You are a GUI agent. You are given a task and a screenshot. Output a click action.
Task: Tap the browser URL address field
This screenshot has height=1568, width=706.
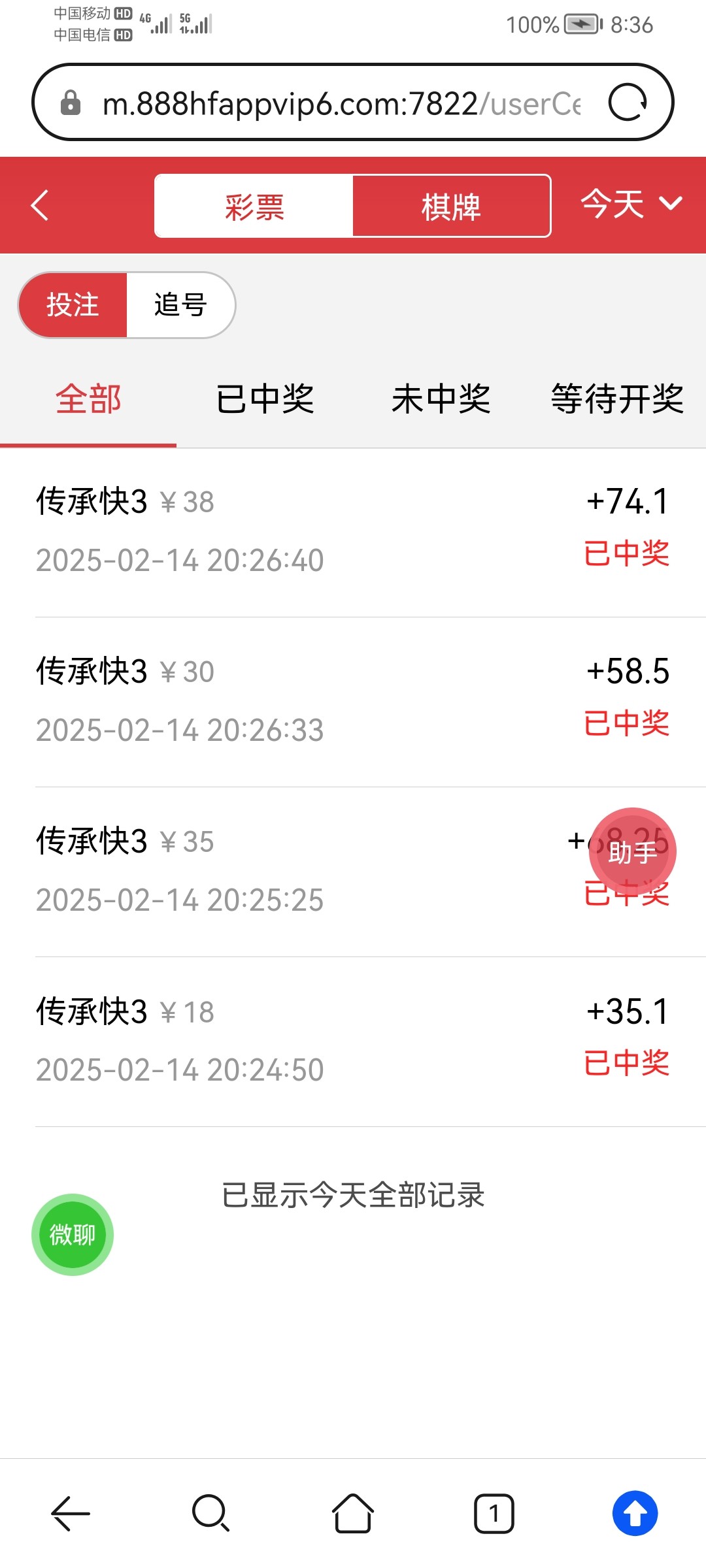[x=340, y=103]
